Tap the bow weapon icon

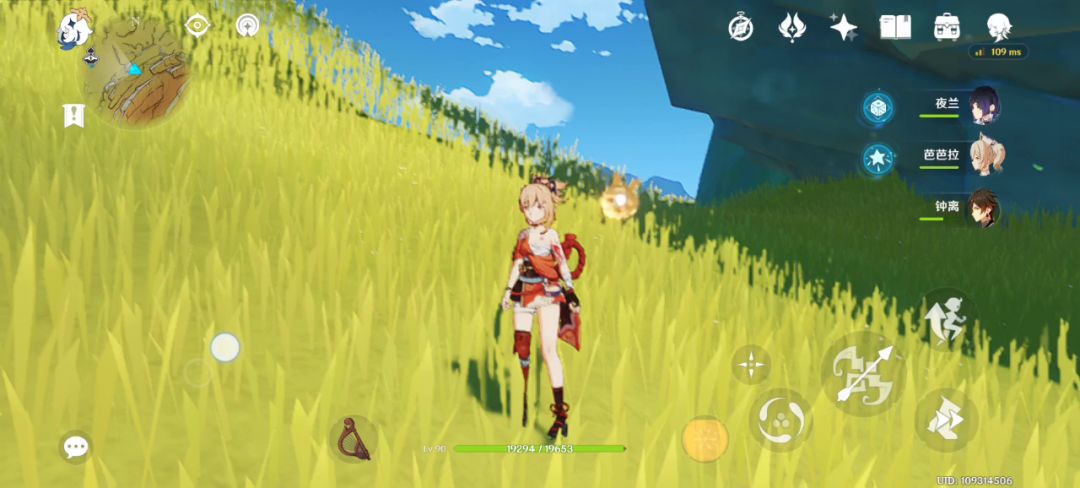353,439
